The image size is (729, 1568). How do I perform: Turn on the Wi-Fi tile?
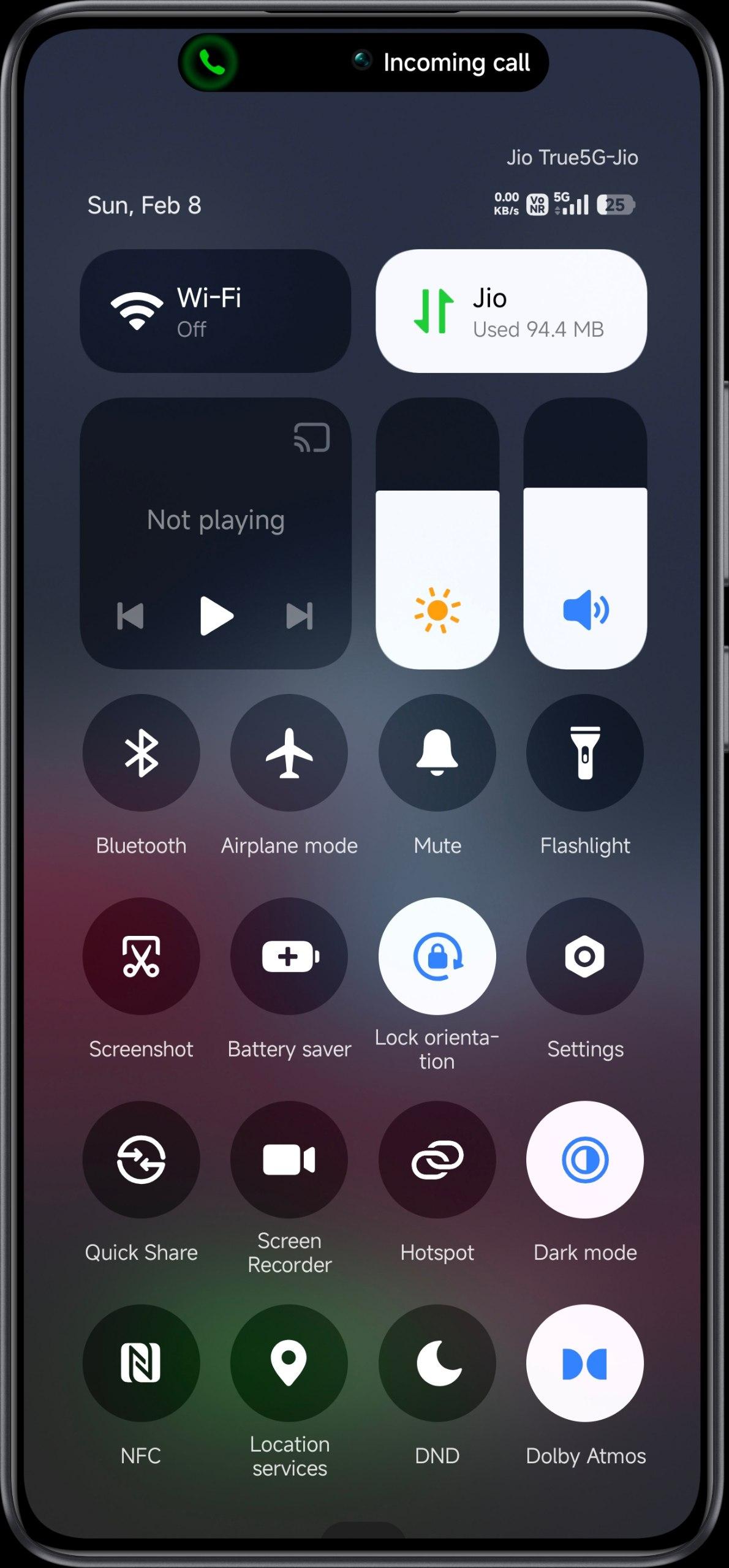coord(214,311)
